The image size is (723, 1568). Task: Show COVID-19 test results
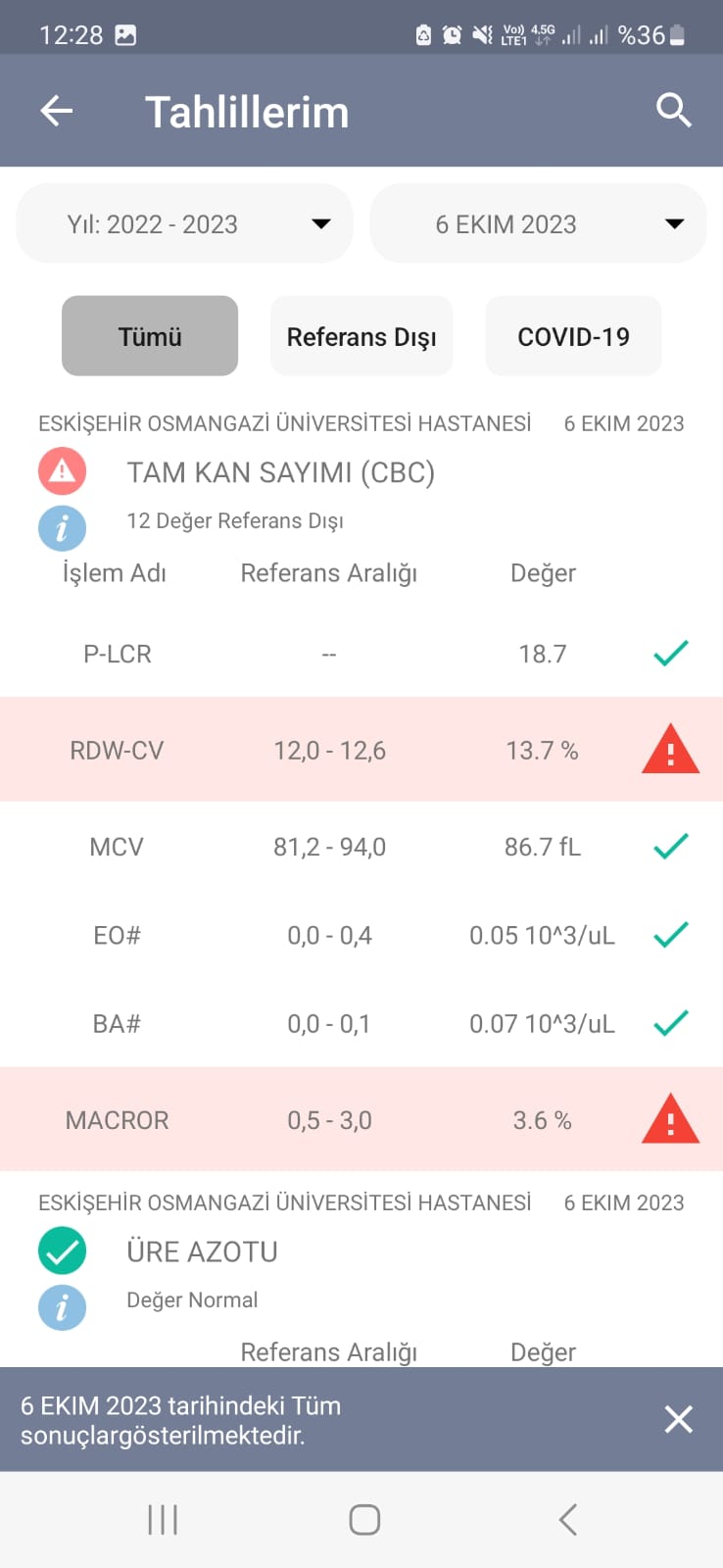(x=573, y=336)
